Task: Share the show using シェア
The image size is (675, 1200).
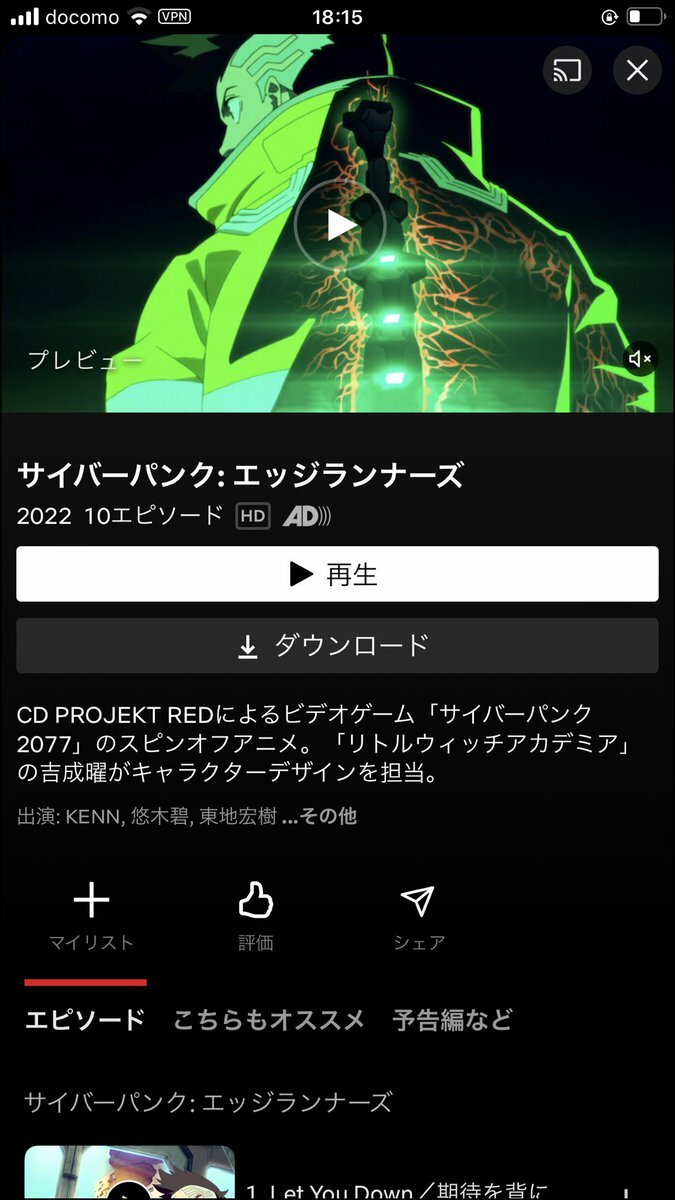Action: pyautogui.click(x=418, y=915)
